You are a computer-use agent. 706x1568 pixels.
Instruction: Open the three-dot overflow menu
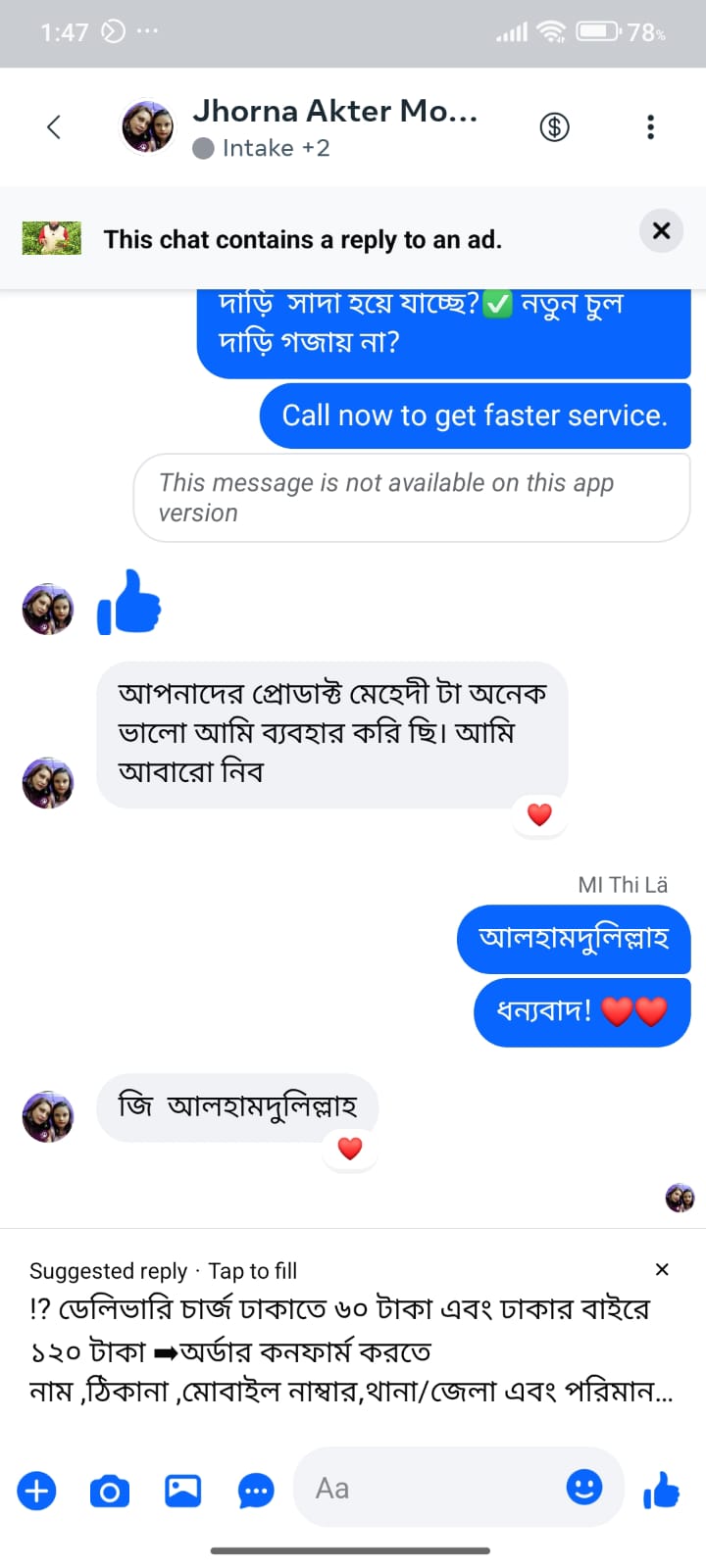click(650, 126)
